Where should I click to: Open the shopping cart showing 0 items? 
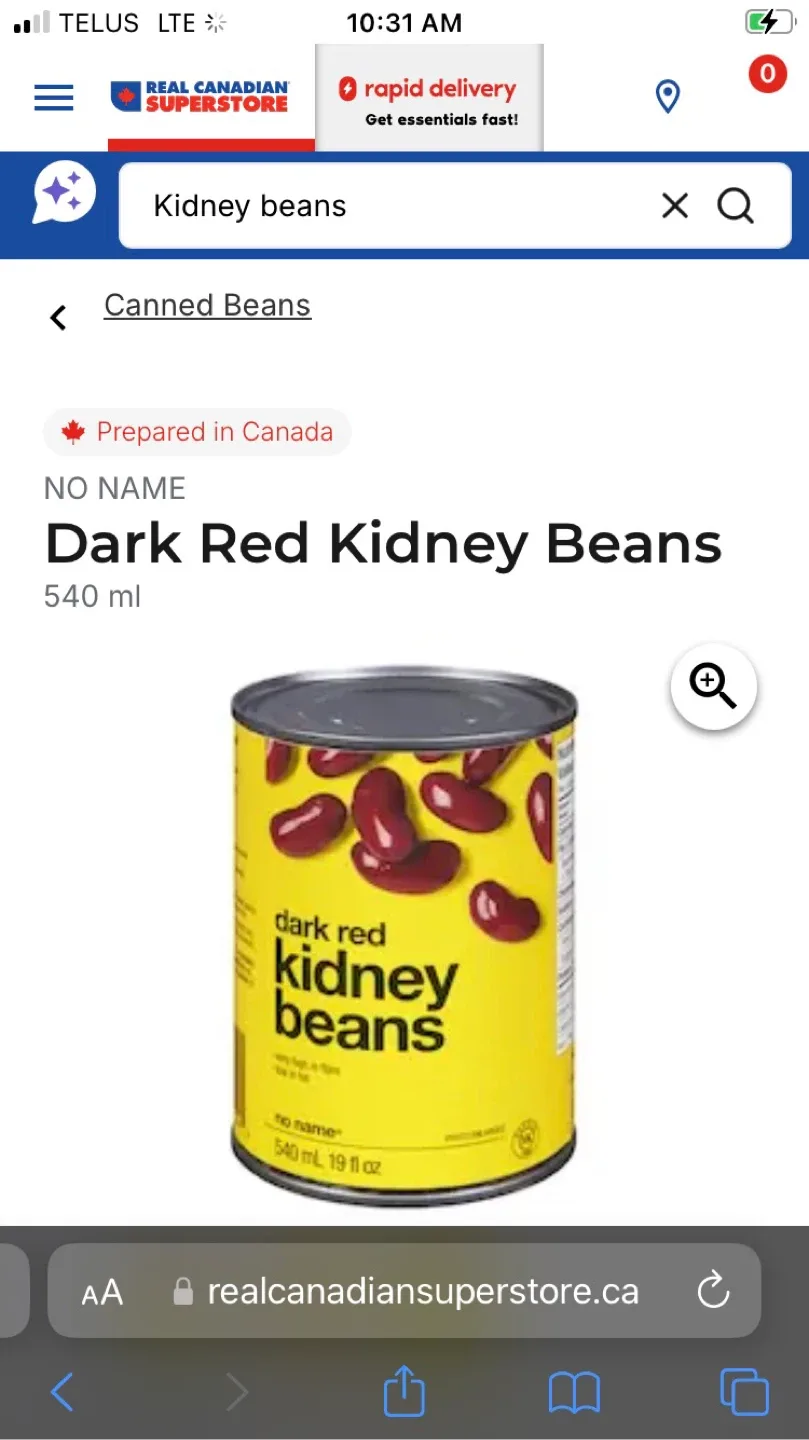tap(766, 74)
